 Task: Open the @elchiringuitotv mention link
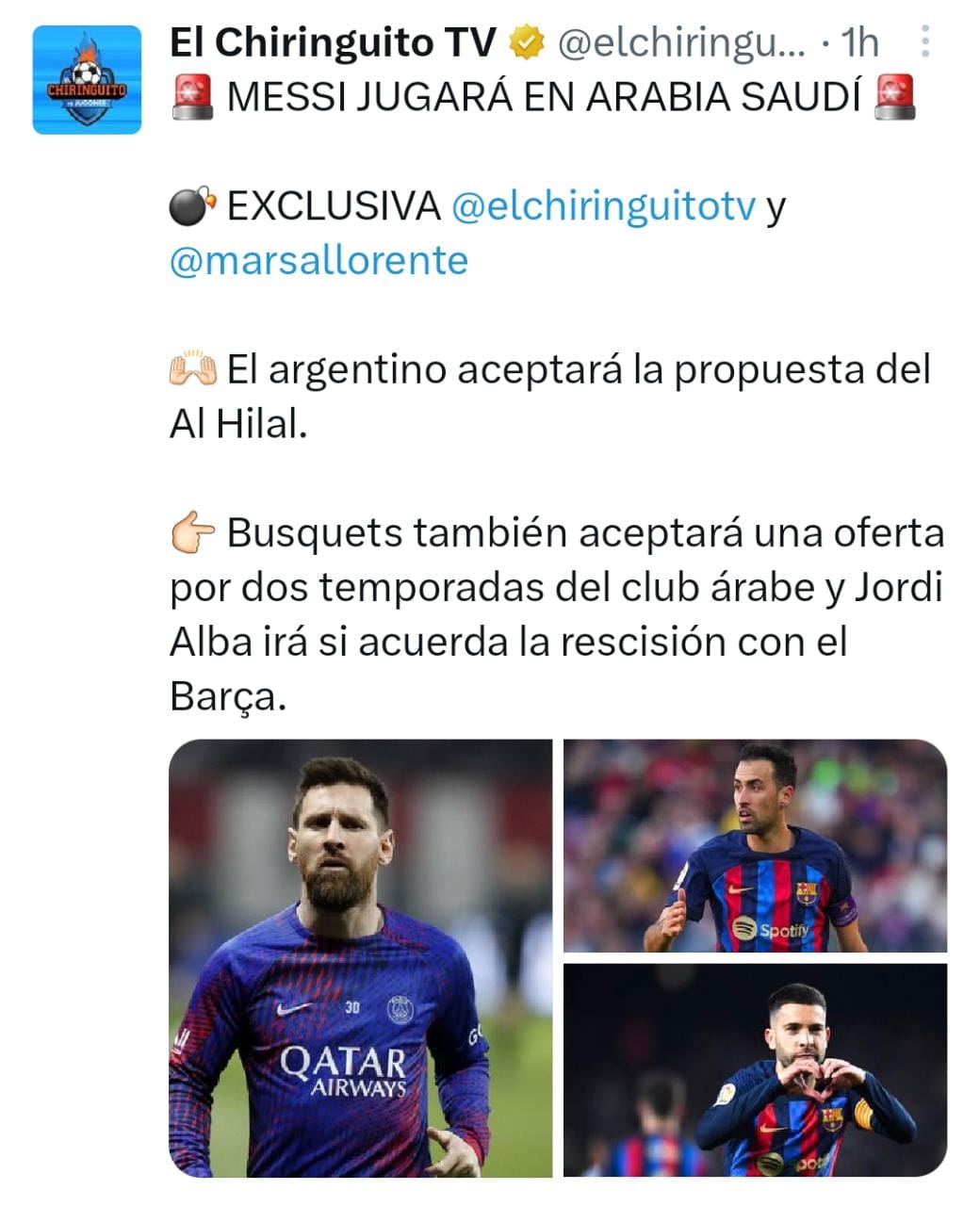[x=604, y=205]
